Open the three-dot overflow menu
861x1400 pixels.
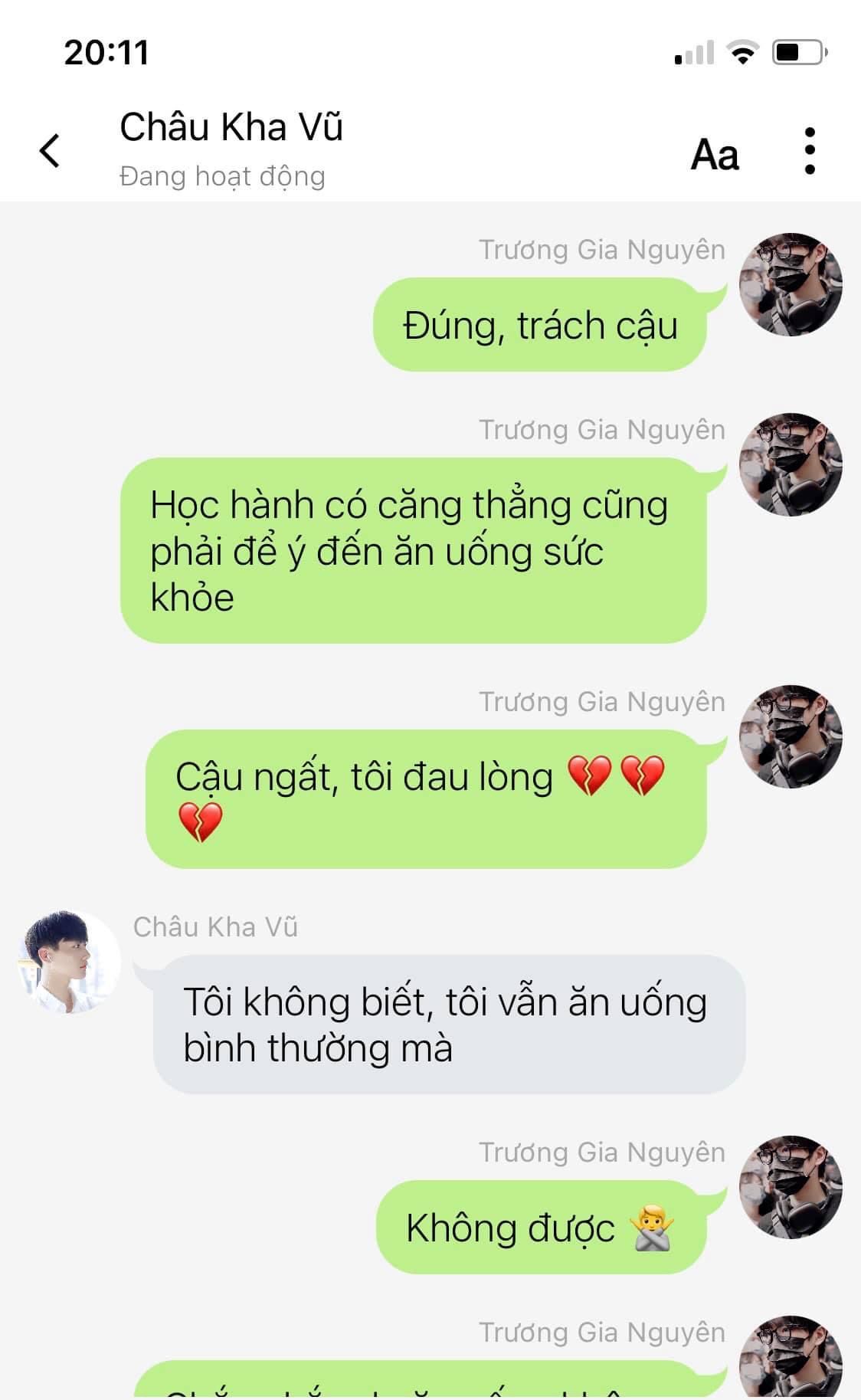[x=810, y=151]
